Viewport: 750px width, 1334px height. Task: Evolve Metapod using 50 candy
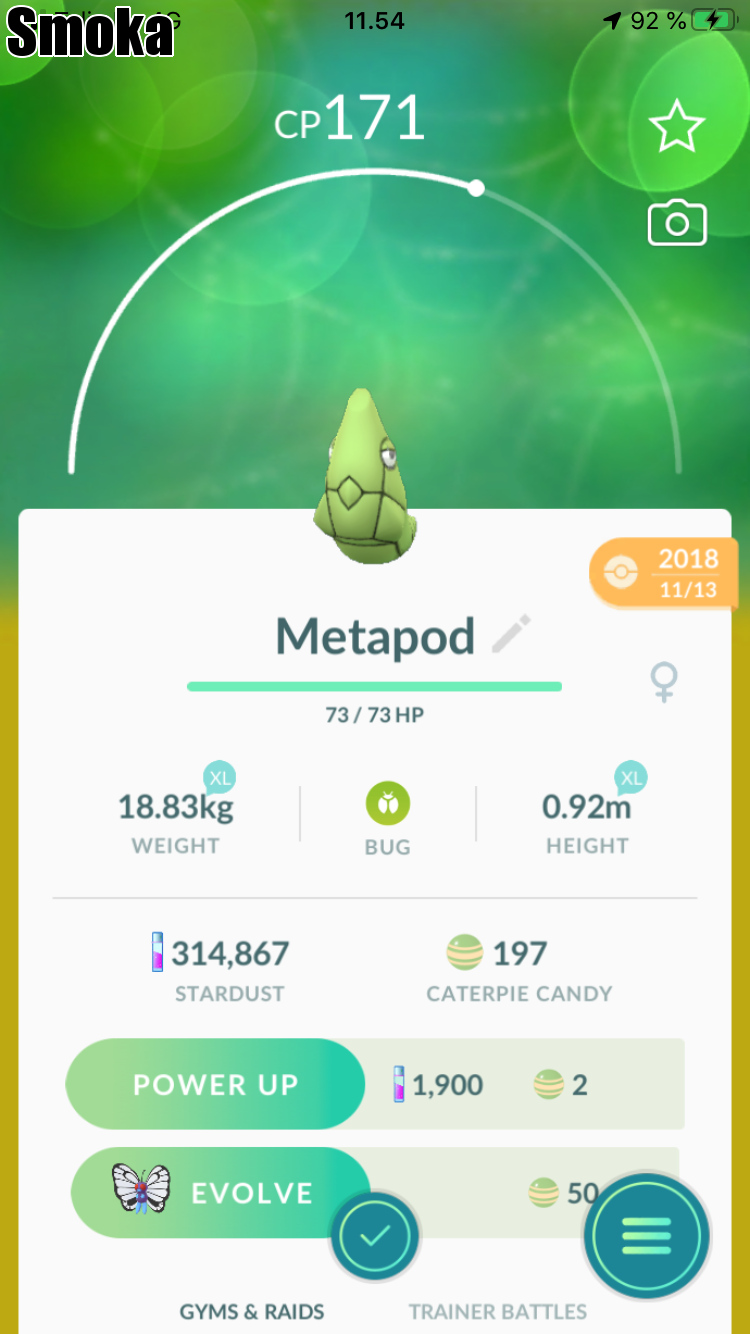[220, 1192]
